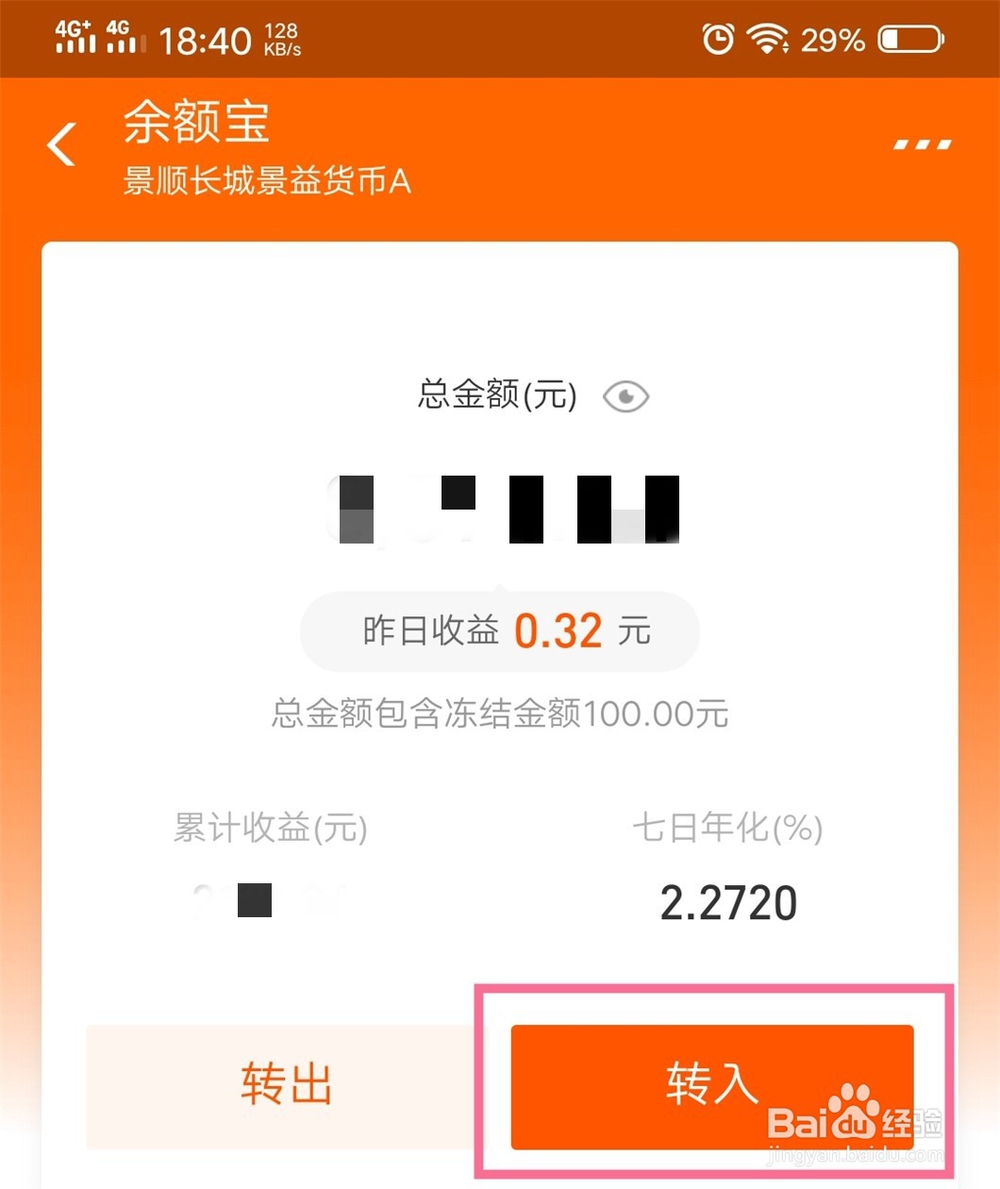1000x1189 pixels.
Task: Tap the Wi-Fi icon in the status bar
Action: (768, 38)
